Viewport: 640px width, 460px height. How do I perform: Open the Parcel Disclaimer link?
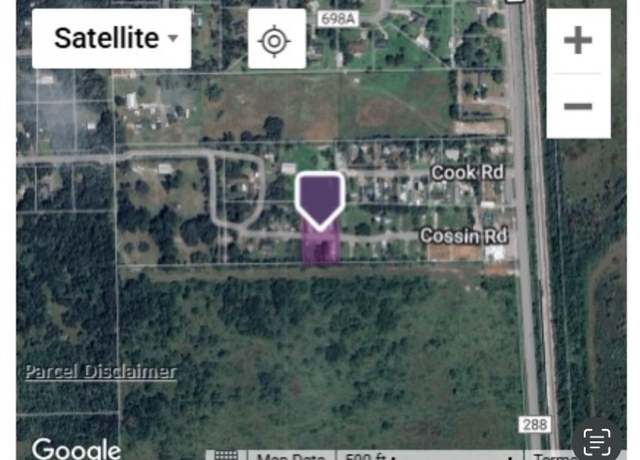[101, 372]
